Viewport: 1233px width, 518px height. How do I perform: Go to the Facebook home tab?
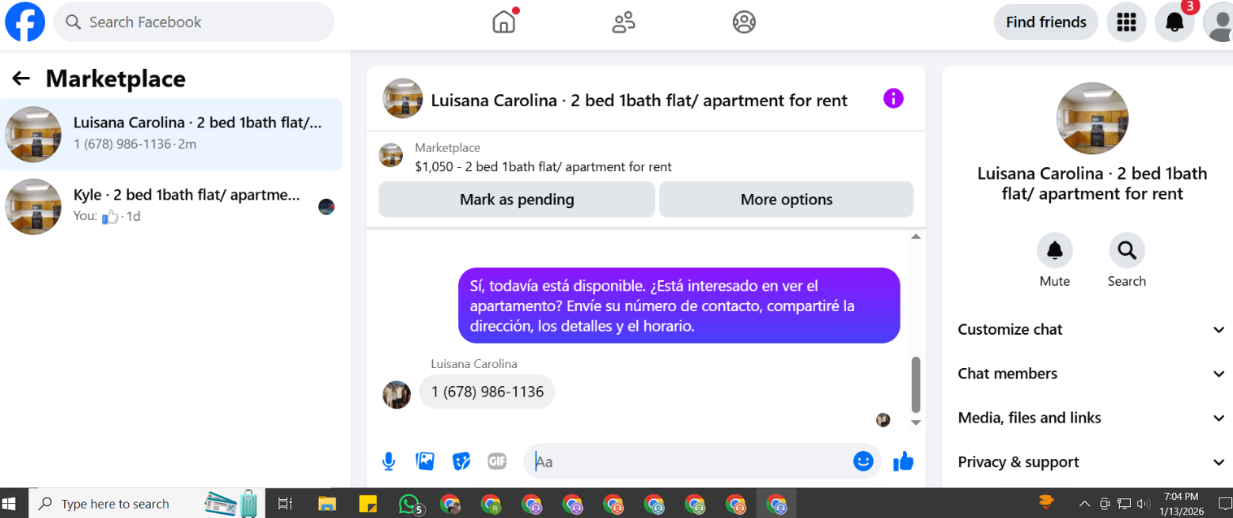click(504, 22)
